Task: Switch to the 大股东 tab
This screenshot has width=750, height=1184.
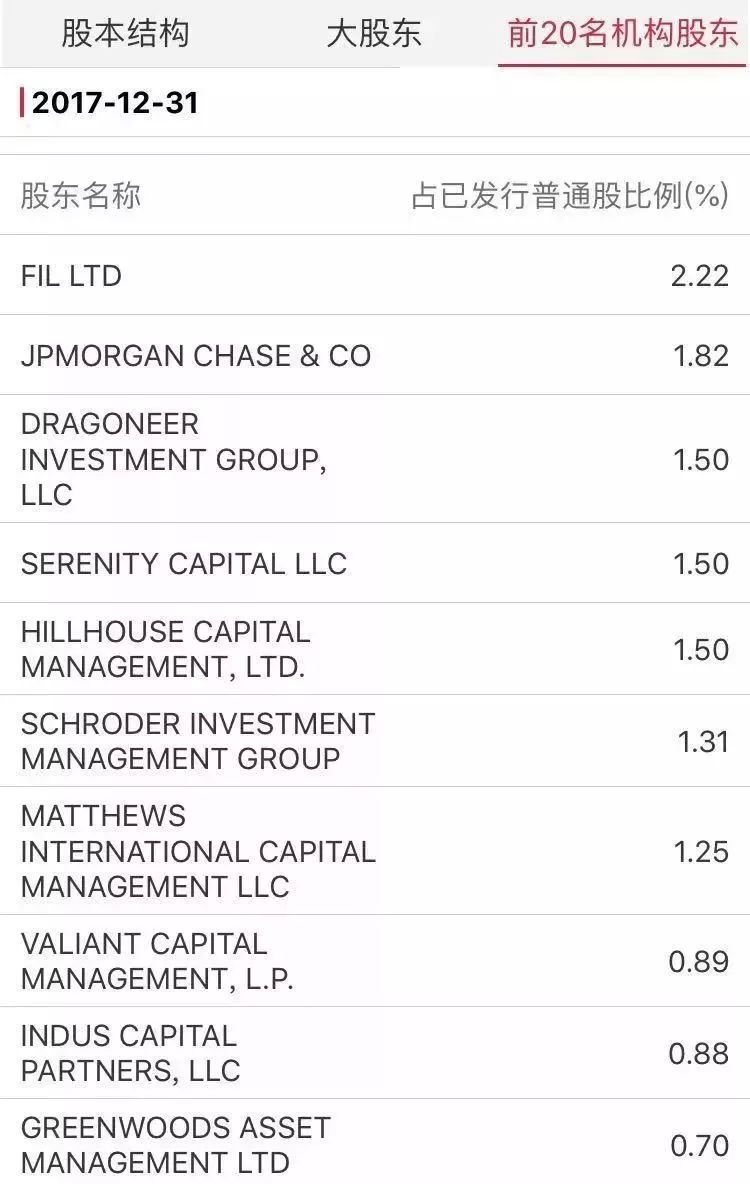Action: point(374,34)
